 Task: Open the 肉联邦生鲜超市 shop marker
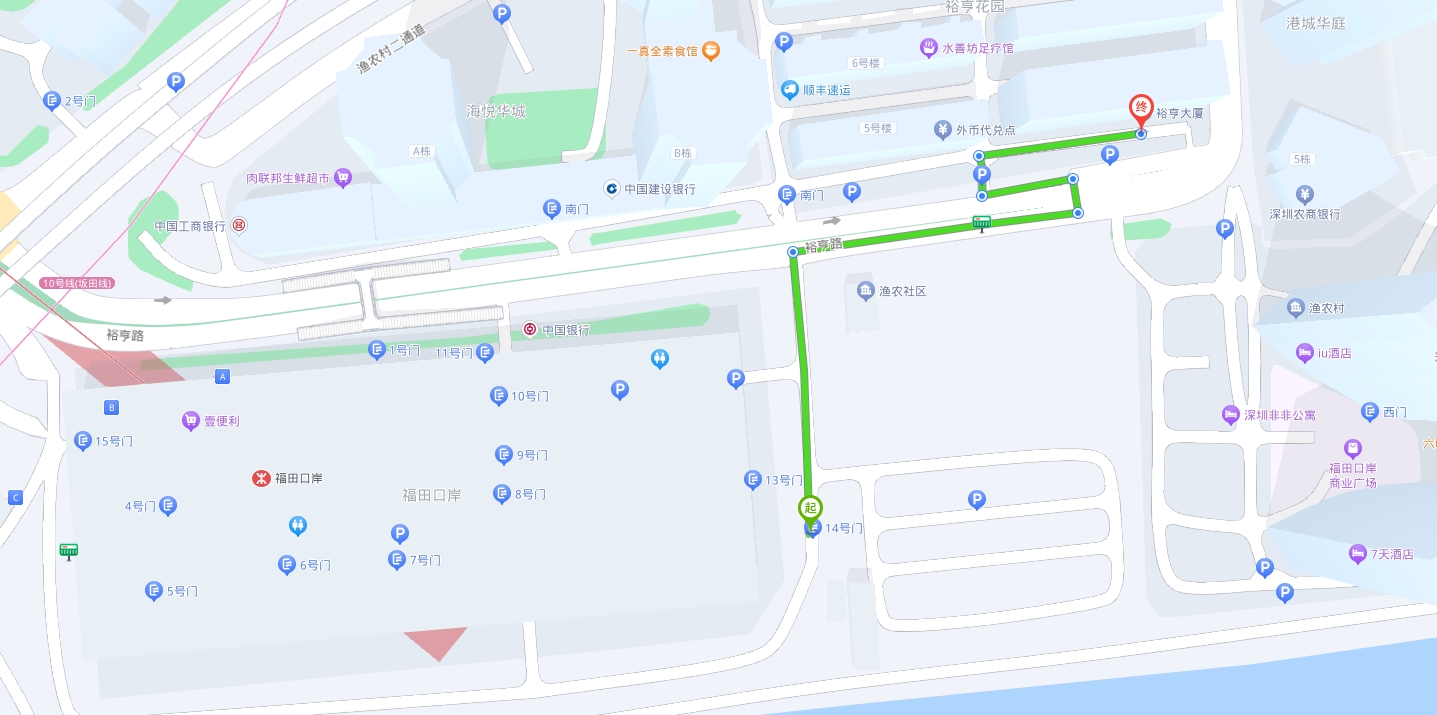pyautogui.click(x=343, y=178)
